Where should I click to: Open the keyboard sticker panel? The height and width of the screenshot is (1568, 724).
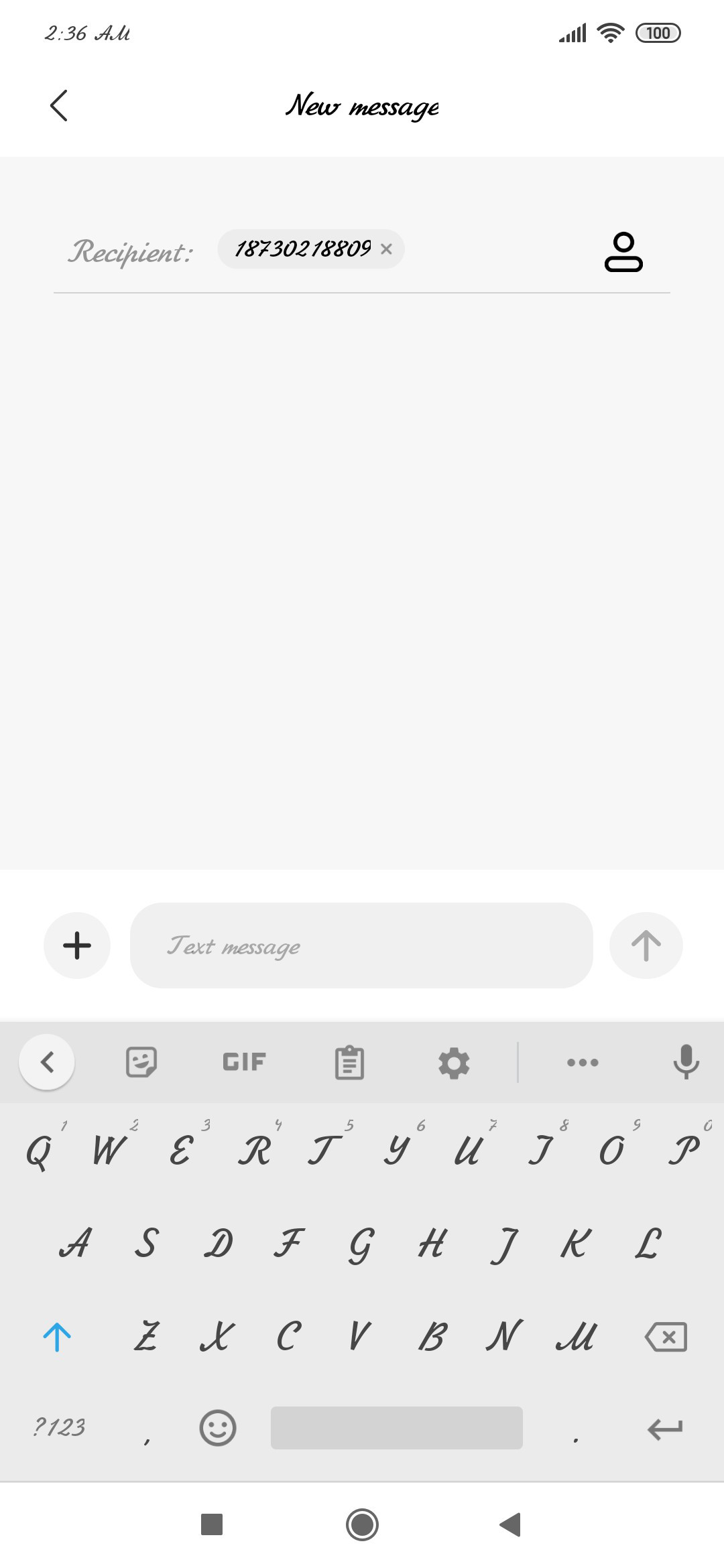coord(141,1062)
